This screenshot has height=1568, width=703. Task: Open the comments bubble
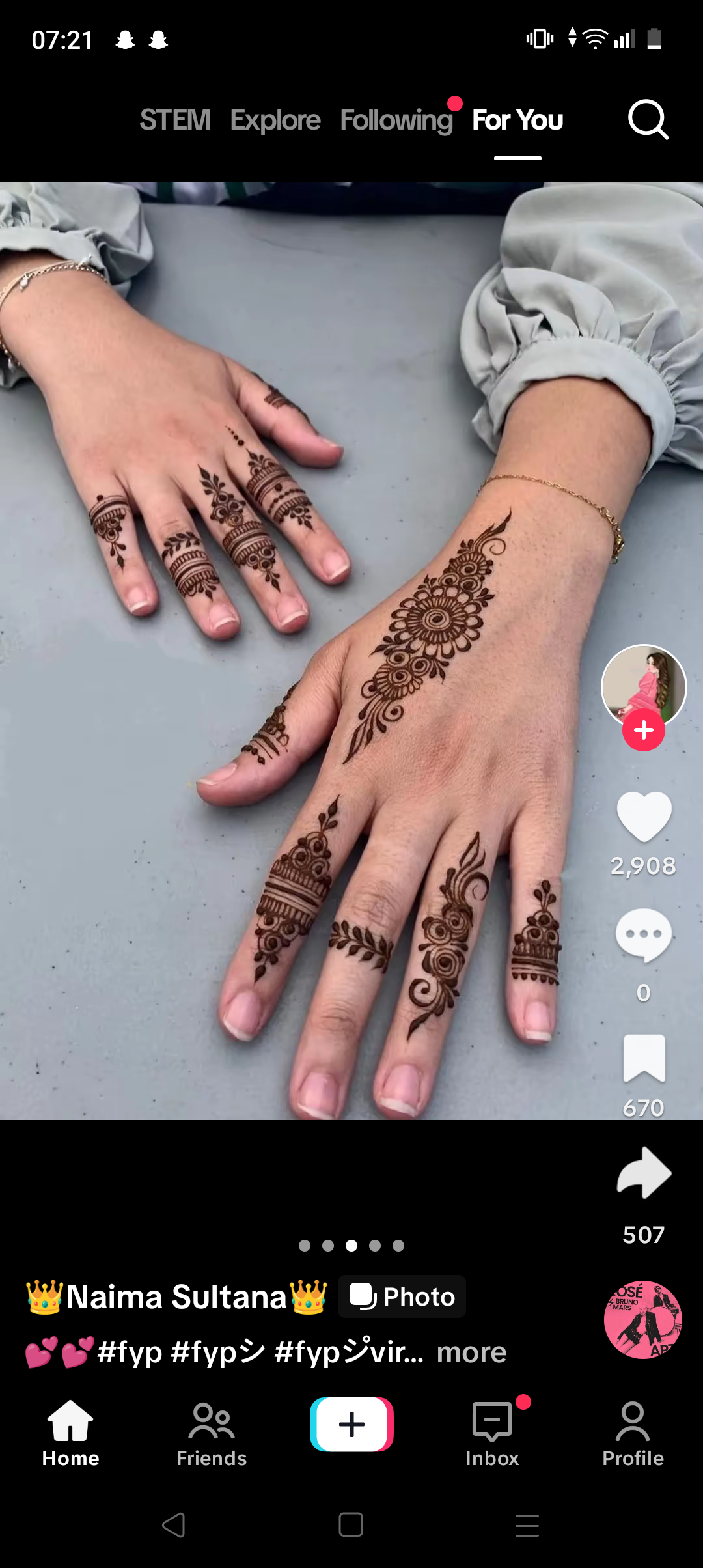644,935
